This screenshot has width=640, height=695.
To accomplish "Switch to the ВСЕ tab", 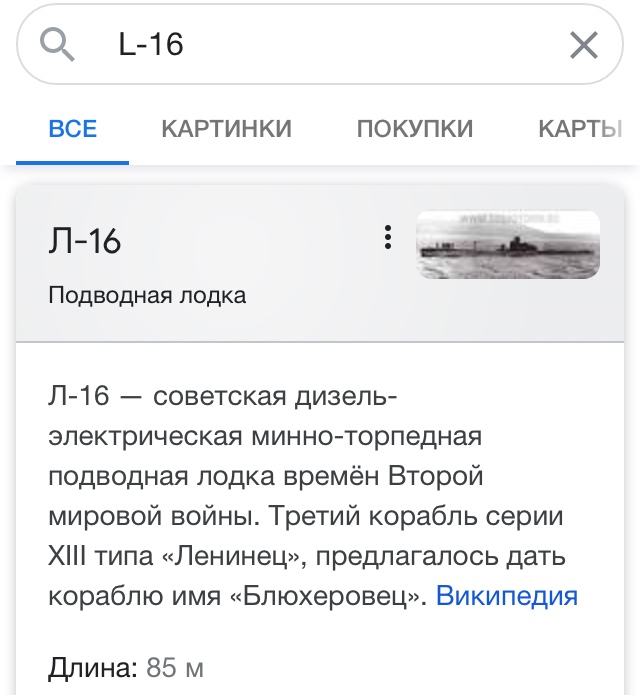I will pyautogui.click(x=73, y=129).
